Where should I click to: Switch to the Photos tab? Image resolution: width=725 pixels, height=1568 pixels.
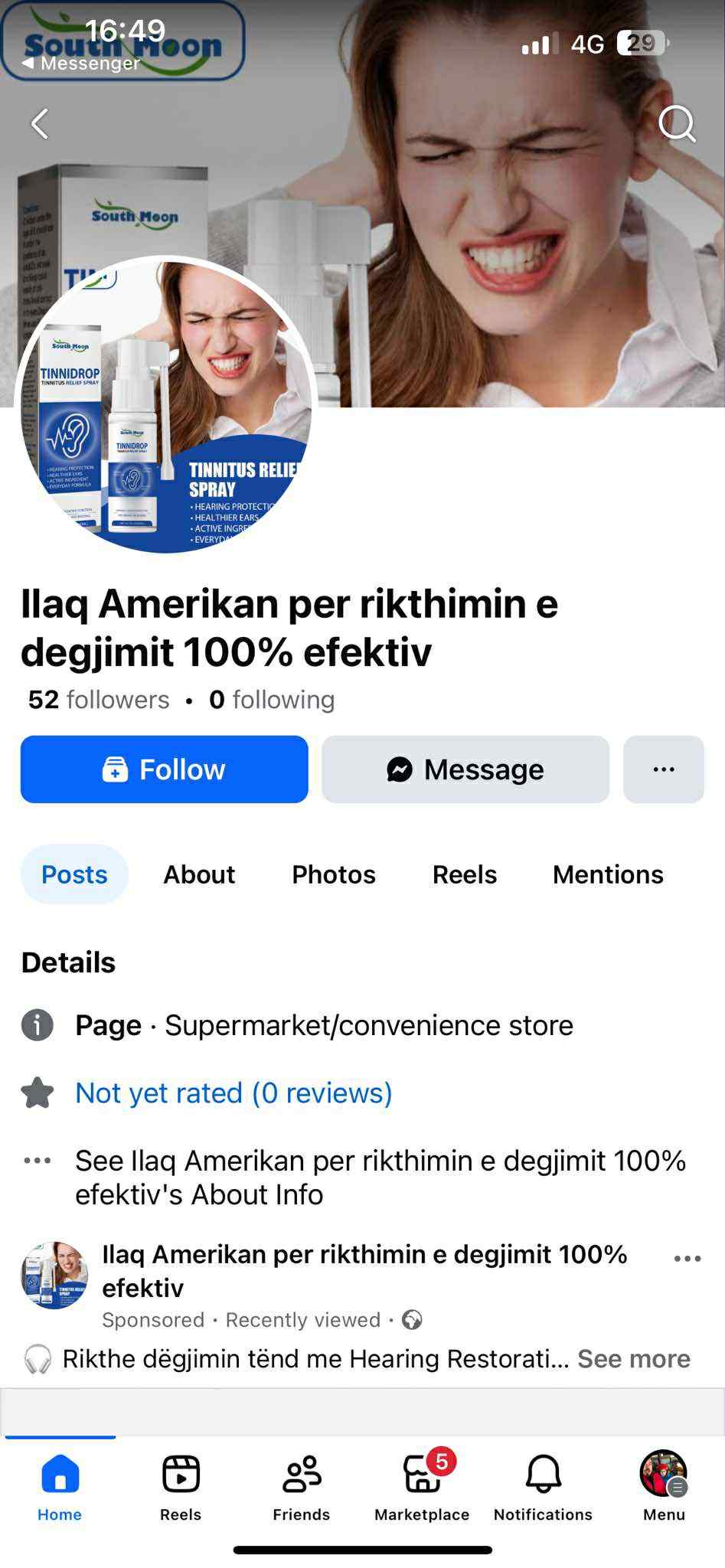point(333,874)
